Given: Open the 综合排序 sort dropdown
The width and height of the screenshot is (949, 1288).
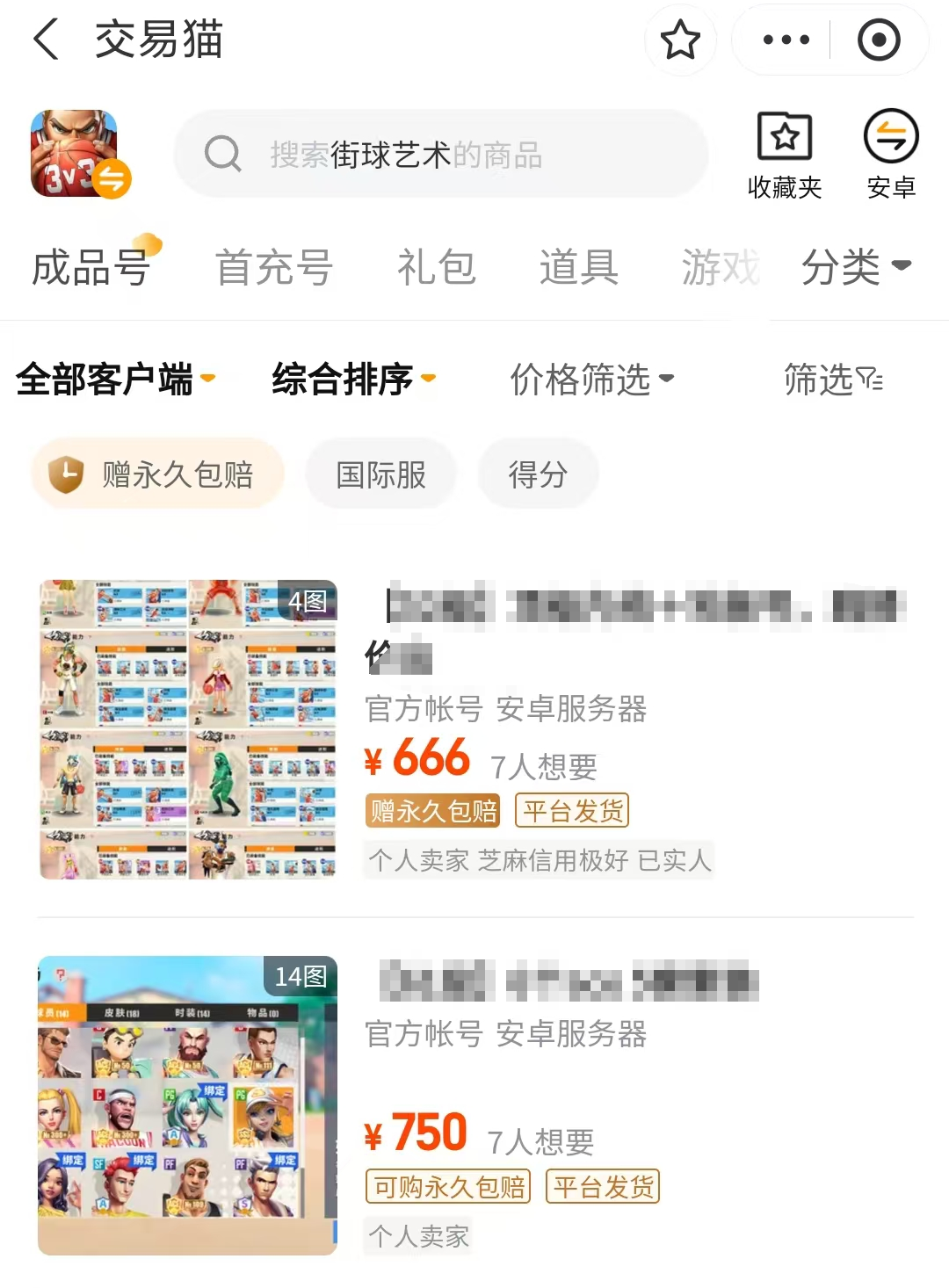Looking at the screenshot, I should 353,380.
